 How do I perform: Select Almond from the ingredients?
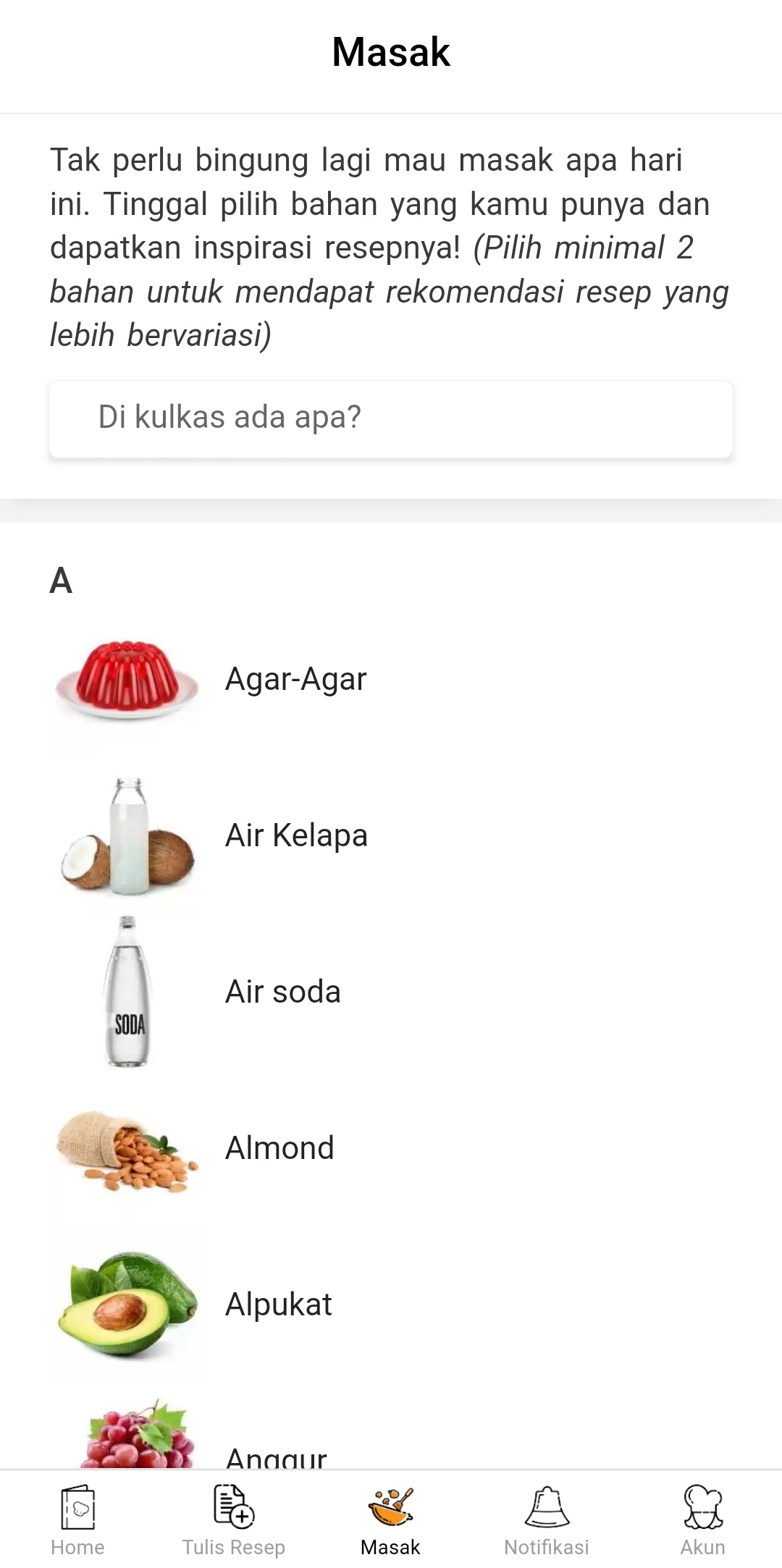(391, 1148)
